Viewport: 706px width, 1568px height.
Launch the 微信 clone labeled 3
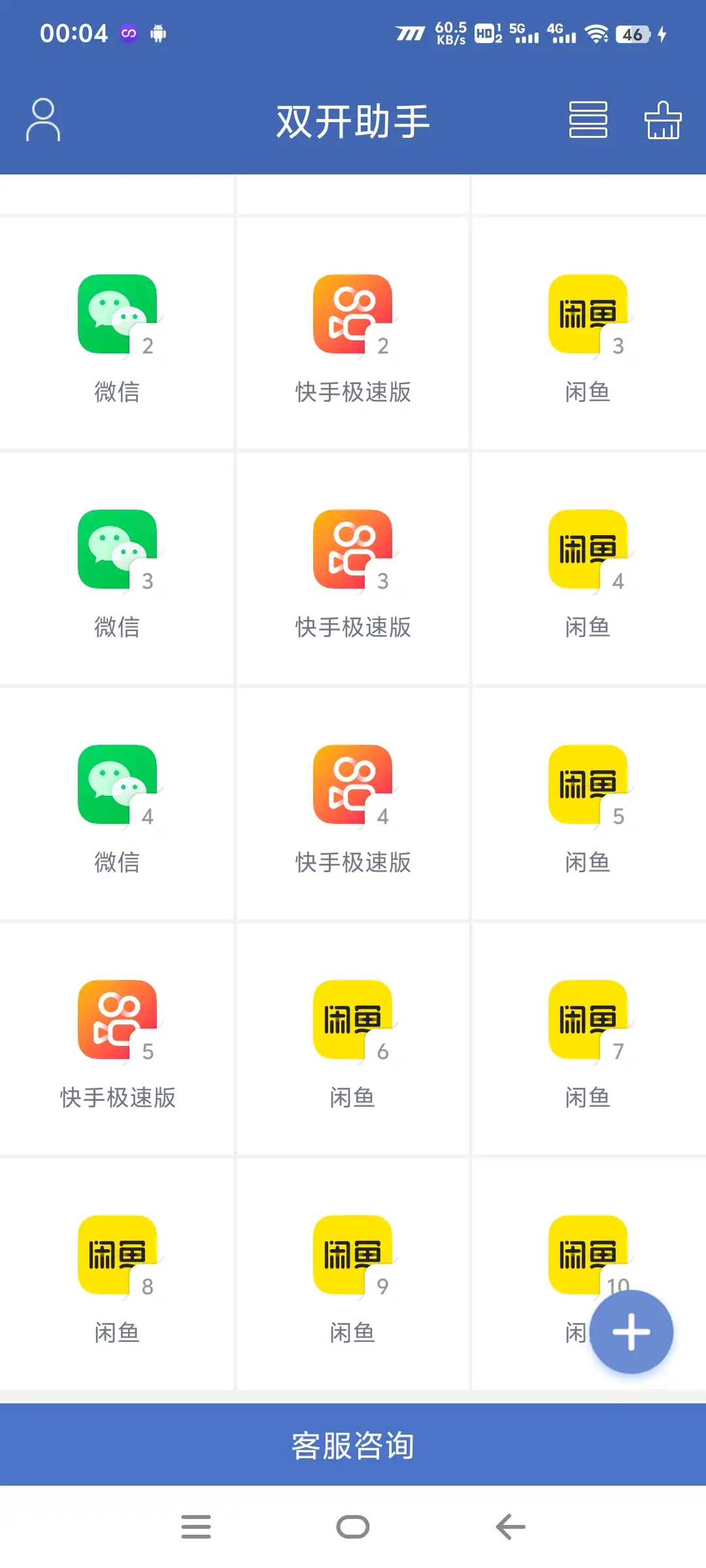(x=118, y=549)
